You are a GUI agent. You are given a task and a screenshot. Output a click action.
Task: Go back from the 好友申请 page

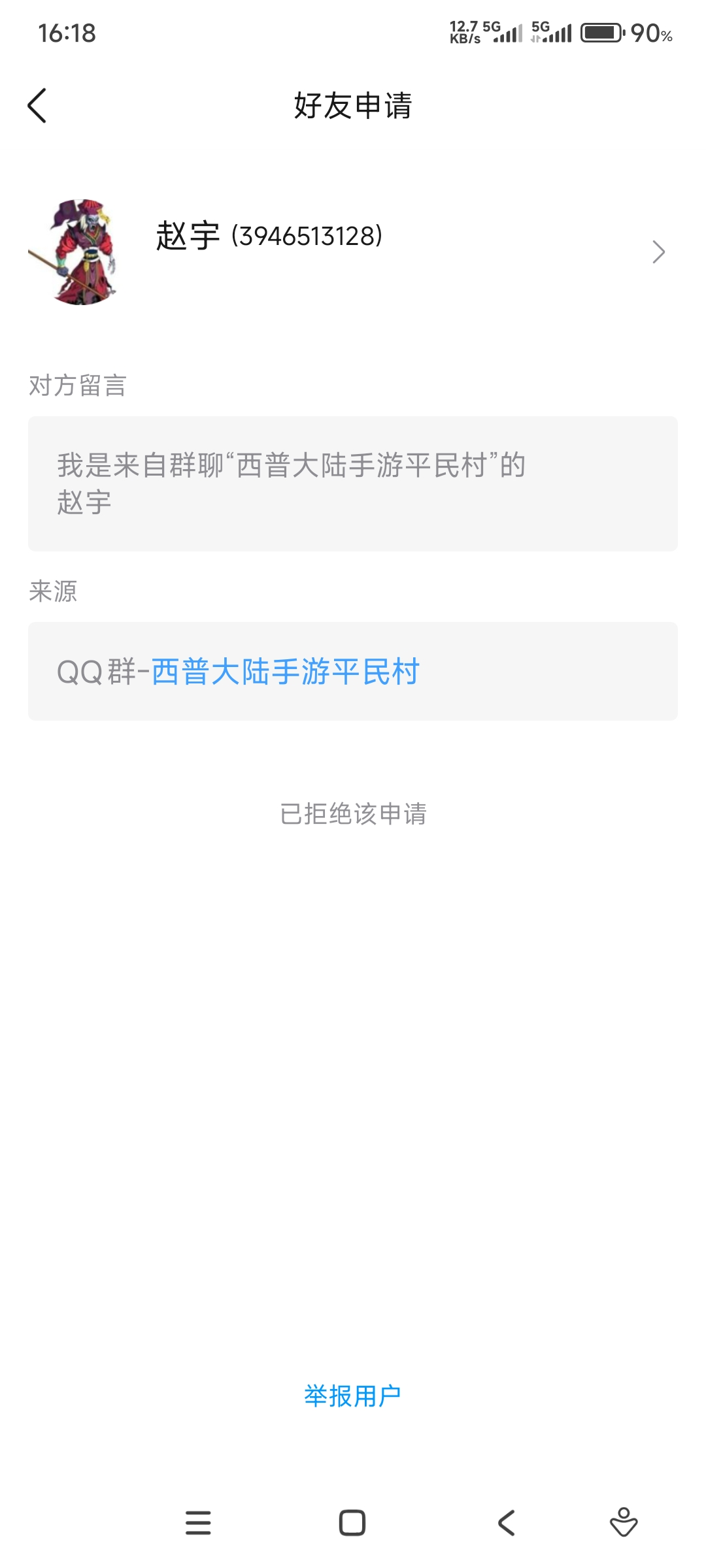tap(37, 106)
